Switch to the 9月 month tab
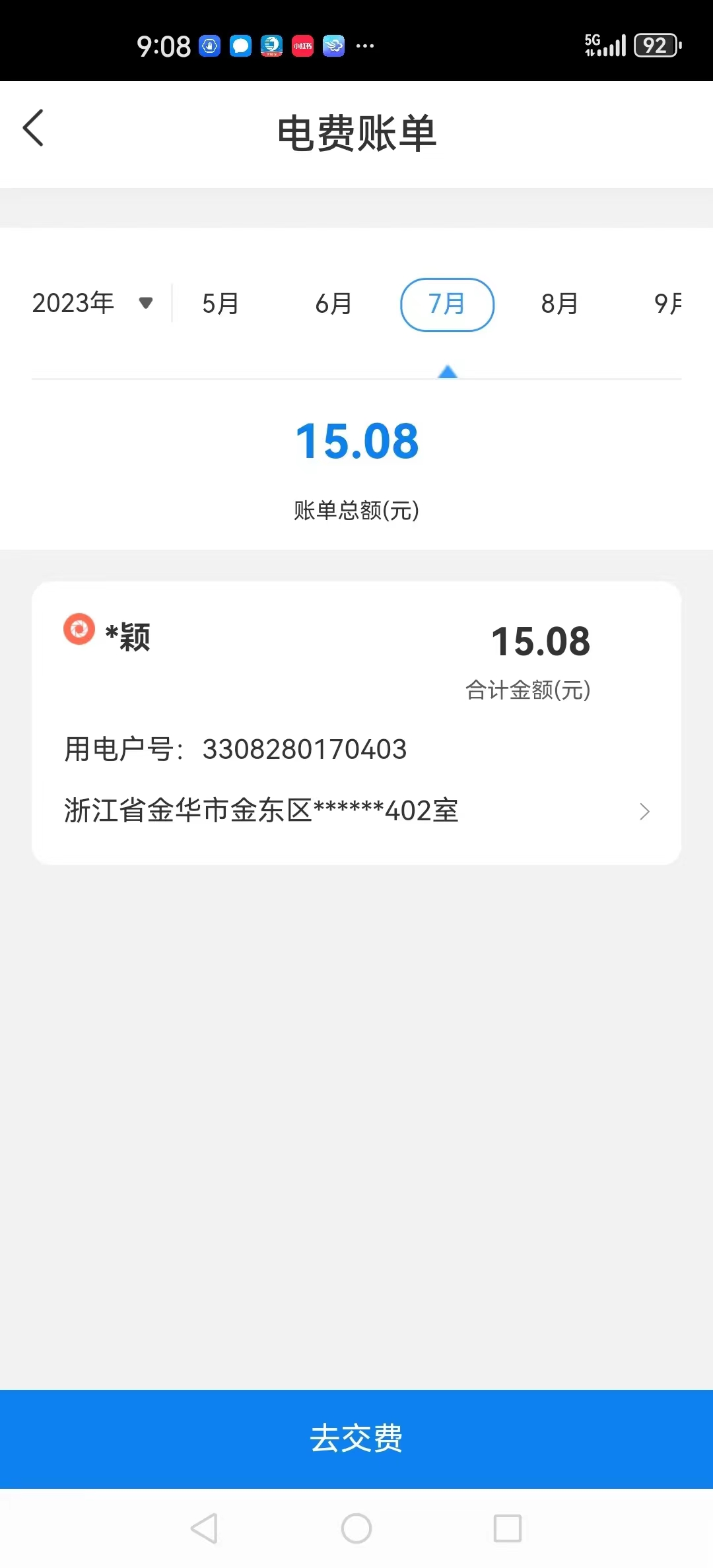This screenshot has height=1568, width=713. [x=667, y=304]
